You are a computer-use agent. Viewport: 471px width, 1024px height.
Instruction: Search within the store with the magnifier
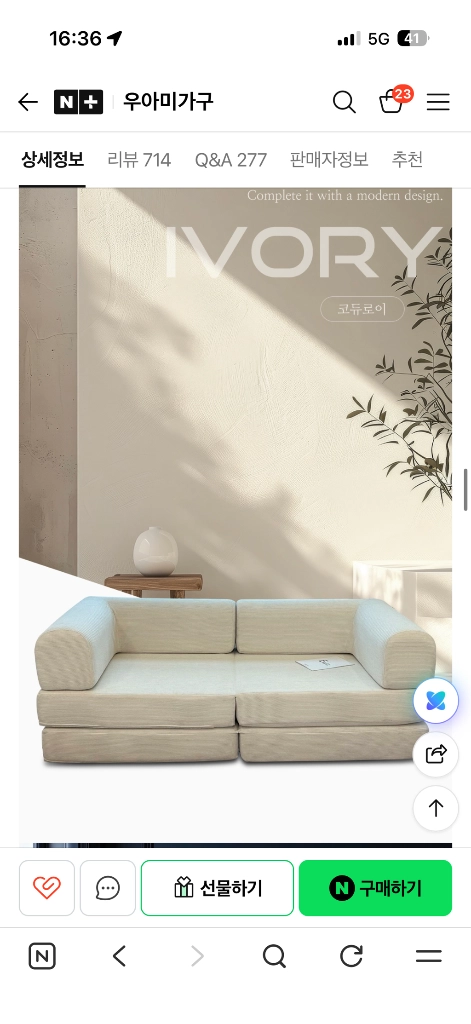[344, 102]
